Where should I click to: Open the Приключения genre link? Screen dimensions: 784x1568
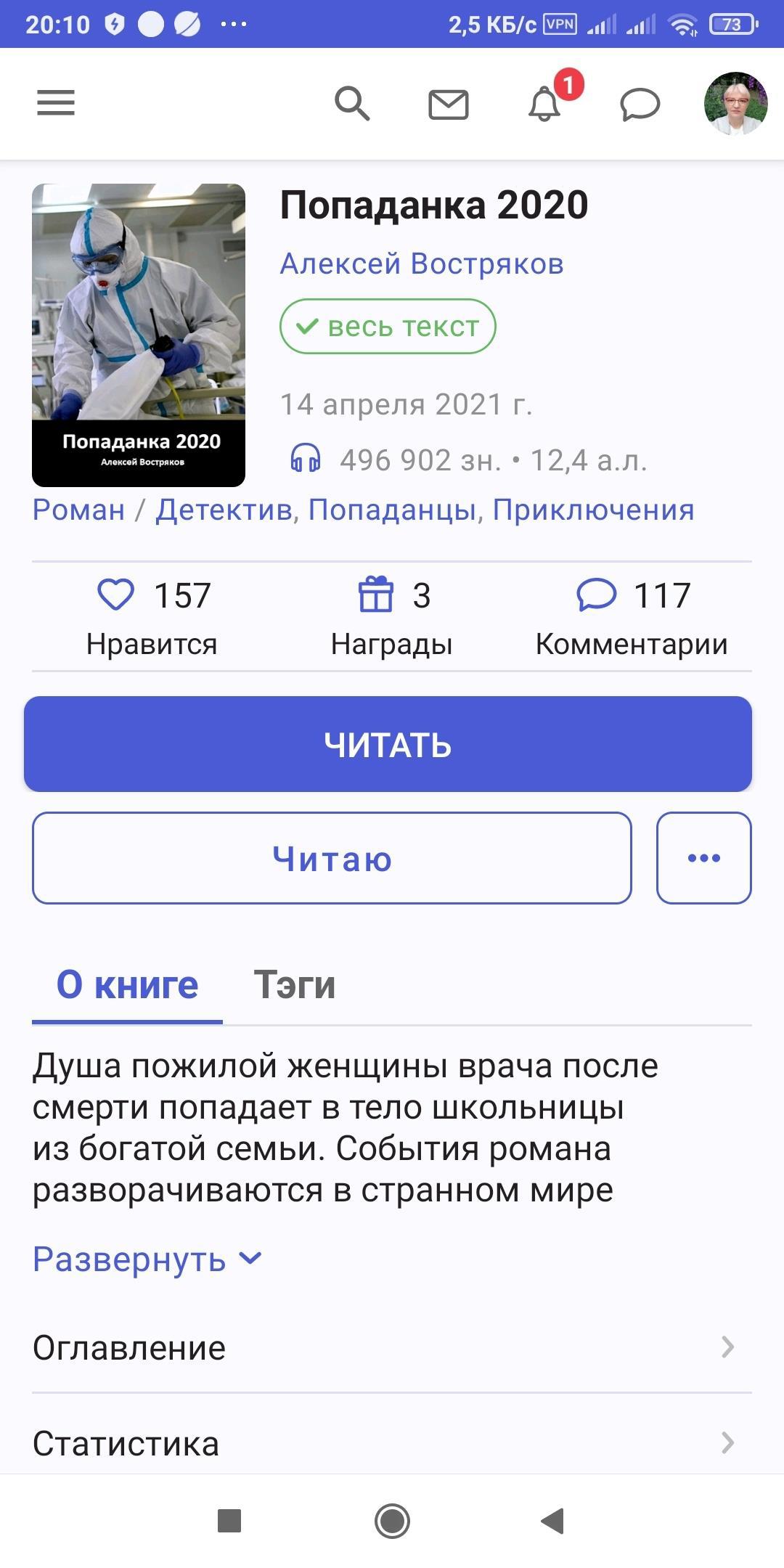point(593,510)
